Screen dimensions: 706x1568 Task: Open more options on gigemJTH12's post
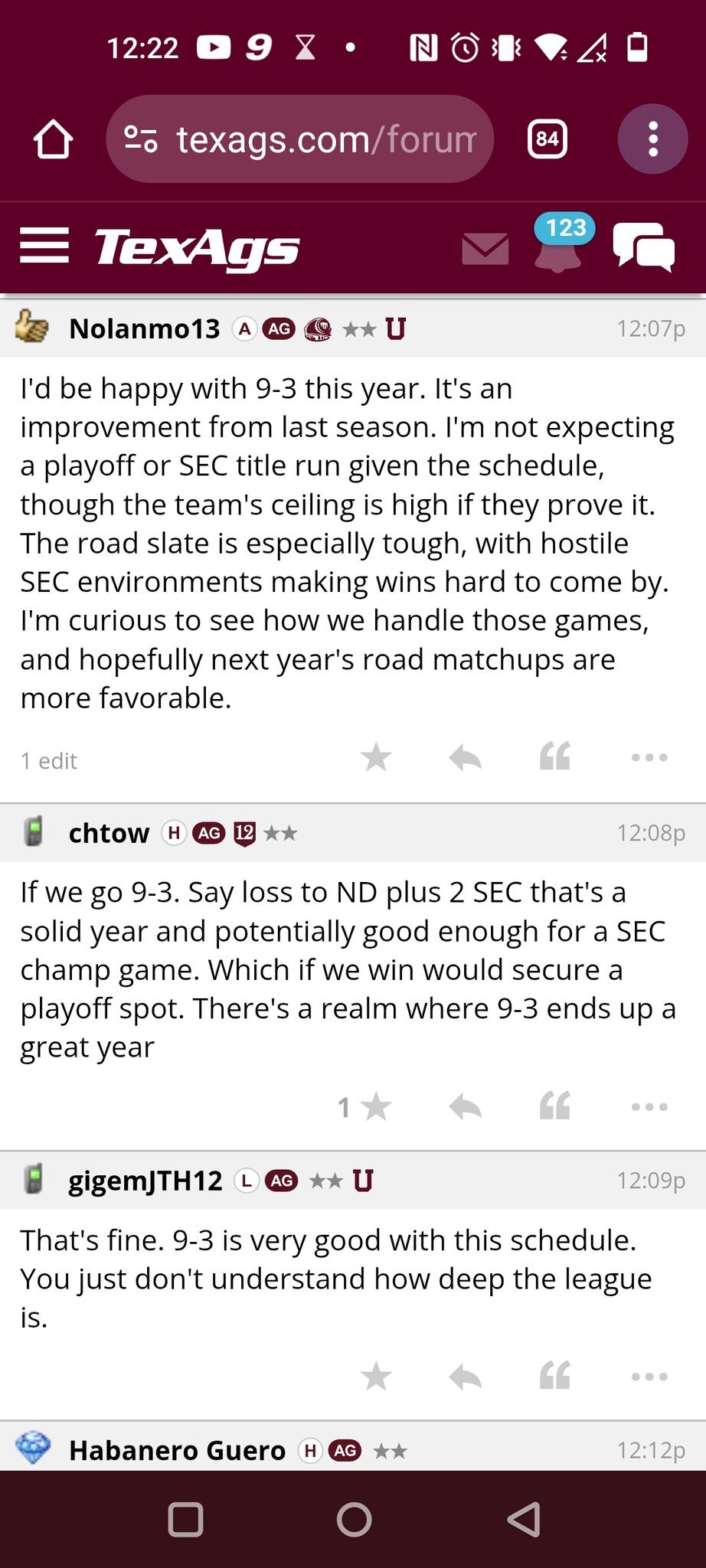click(x=649, y=1377)
